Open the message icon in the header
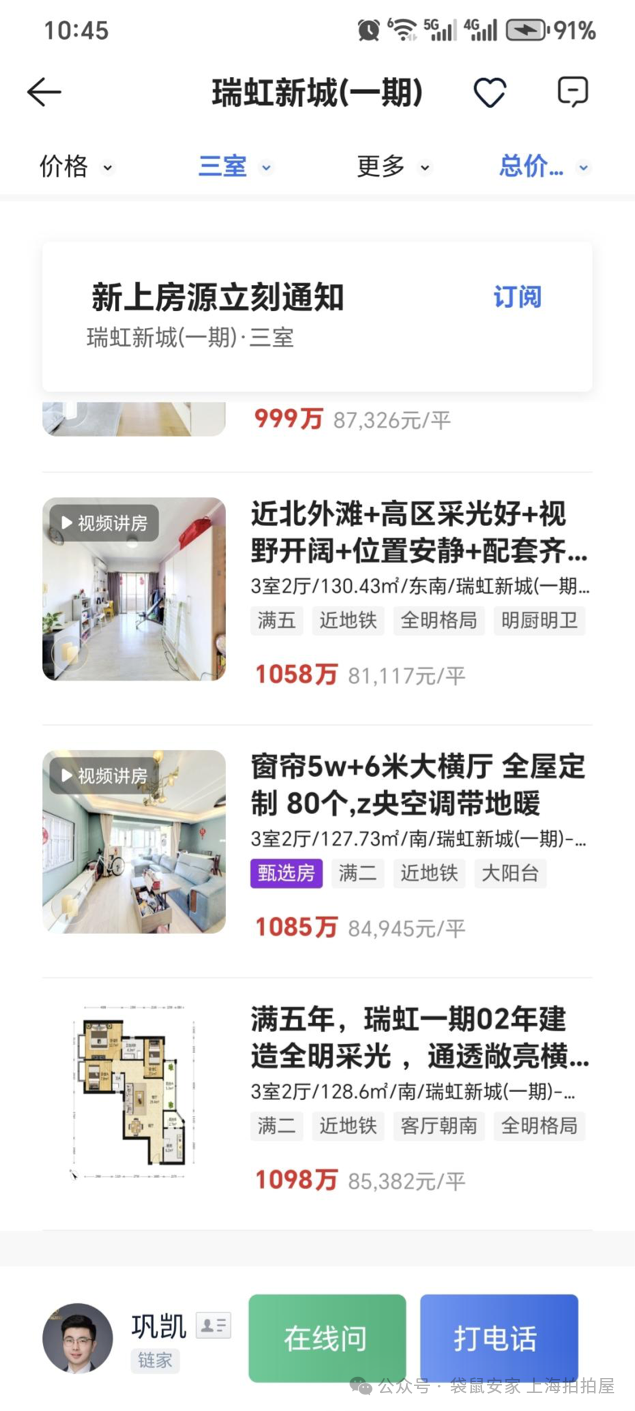Image resolution: width=635 pixels, height=1411 pixels. click(572, 92)
